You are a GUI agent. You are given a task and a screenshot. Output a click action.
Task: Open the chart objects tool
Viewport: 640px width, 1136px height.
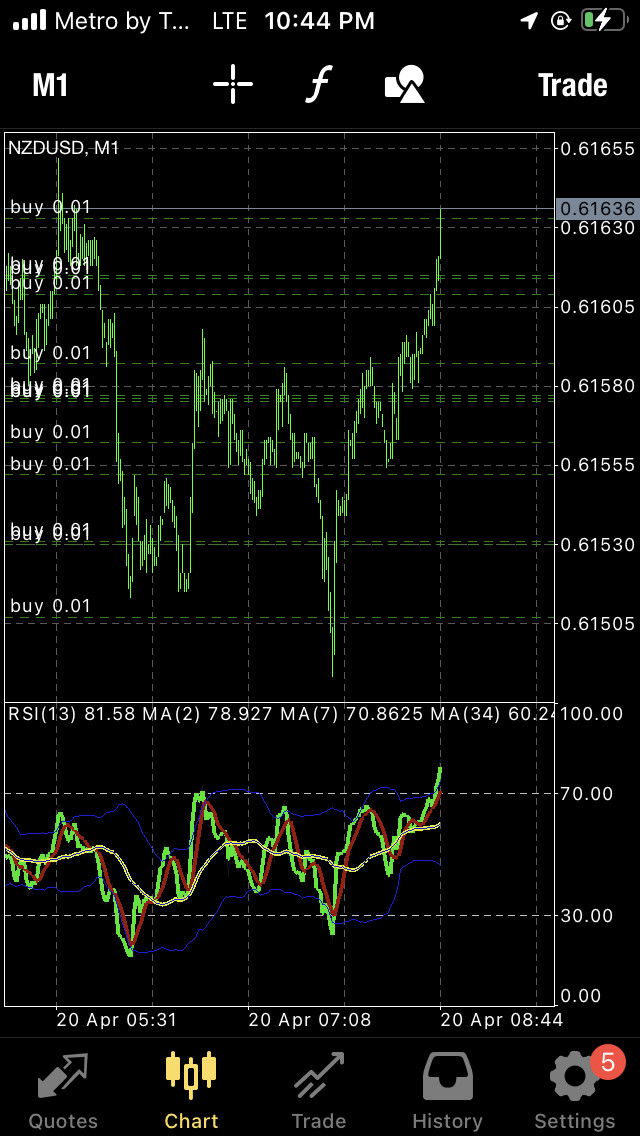tap(404, 85)
